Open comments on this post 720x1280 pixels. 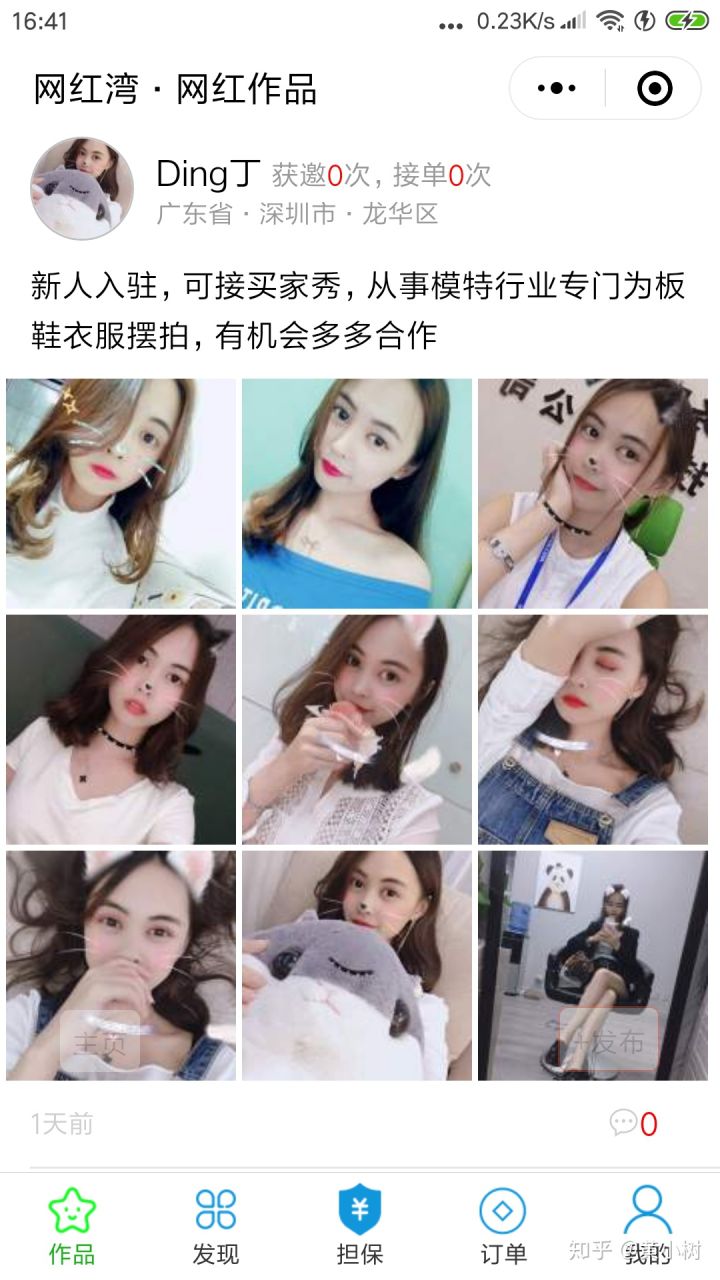click(x=634, y=1124)
